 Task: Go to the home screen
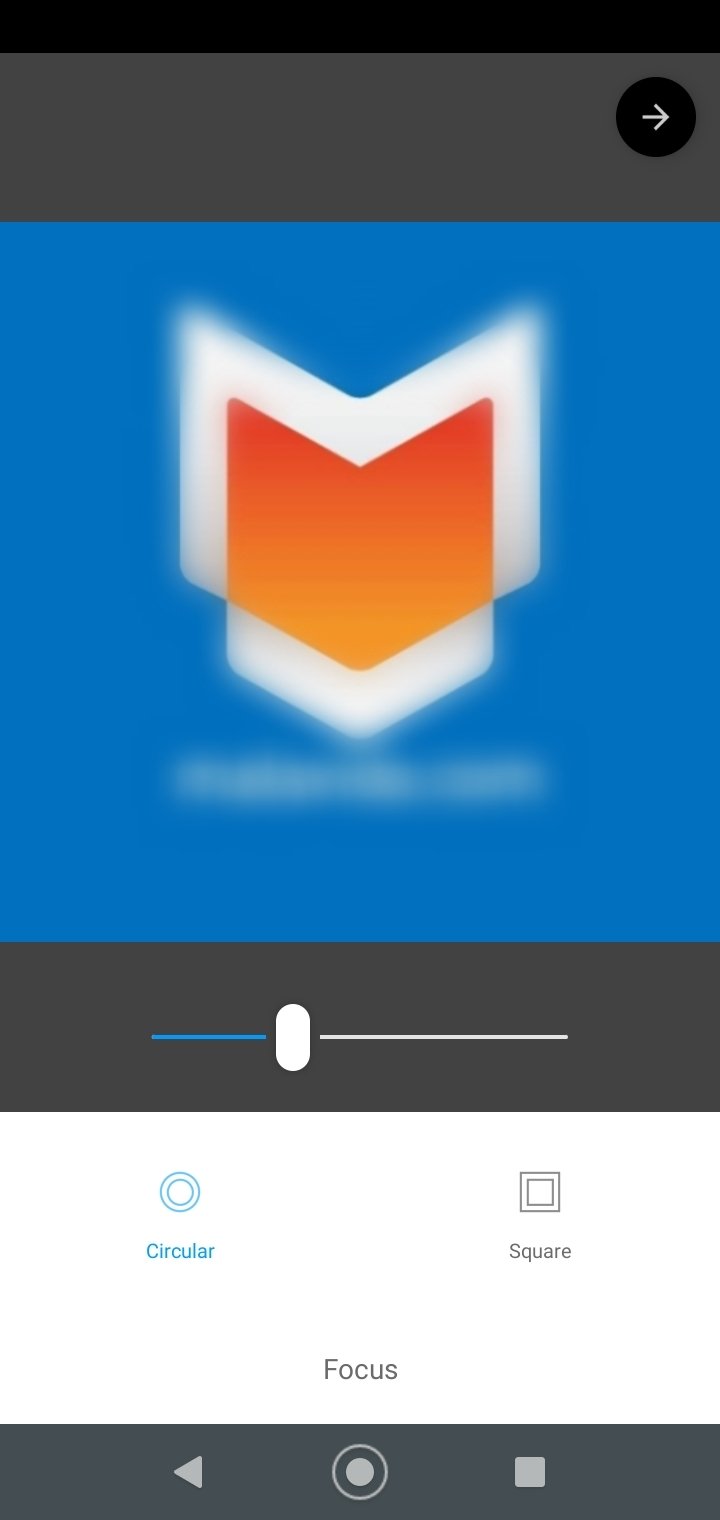[x=360, y=1471]
